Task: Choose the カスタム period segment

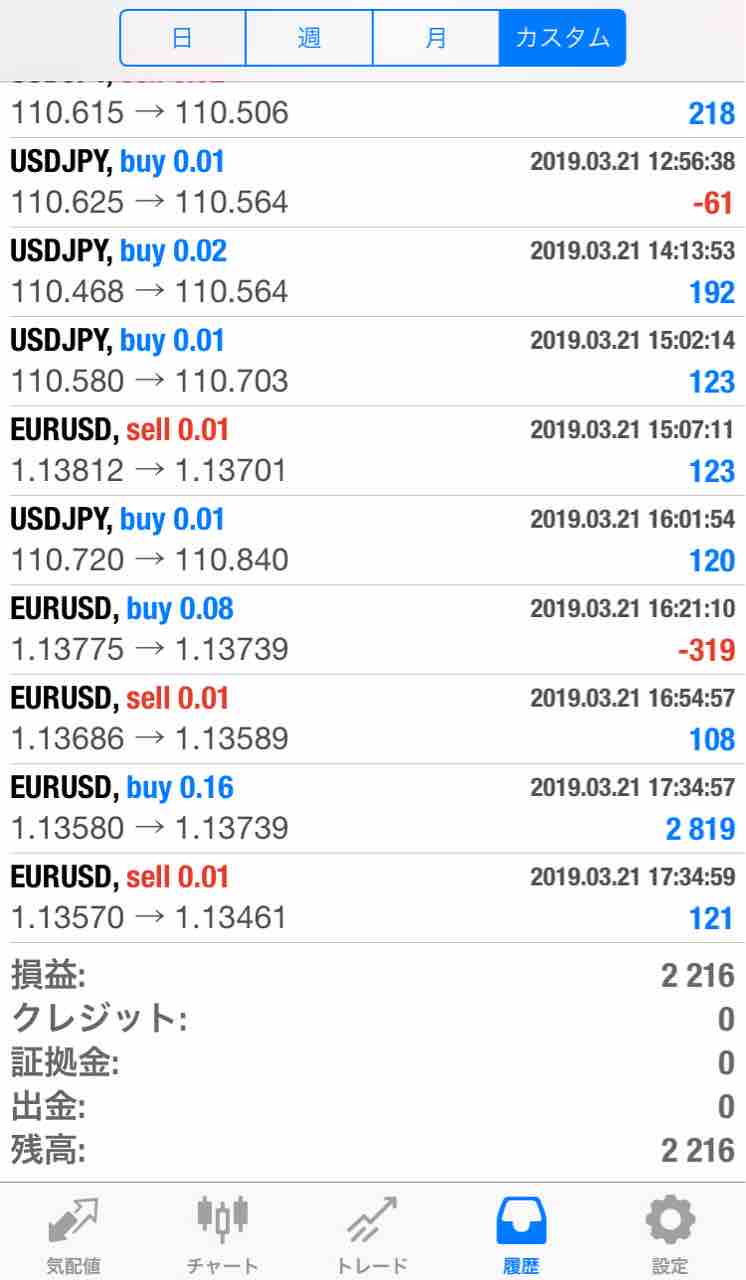Action: point(562,38)
